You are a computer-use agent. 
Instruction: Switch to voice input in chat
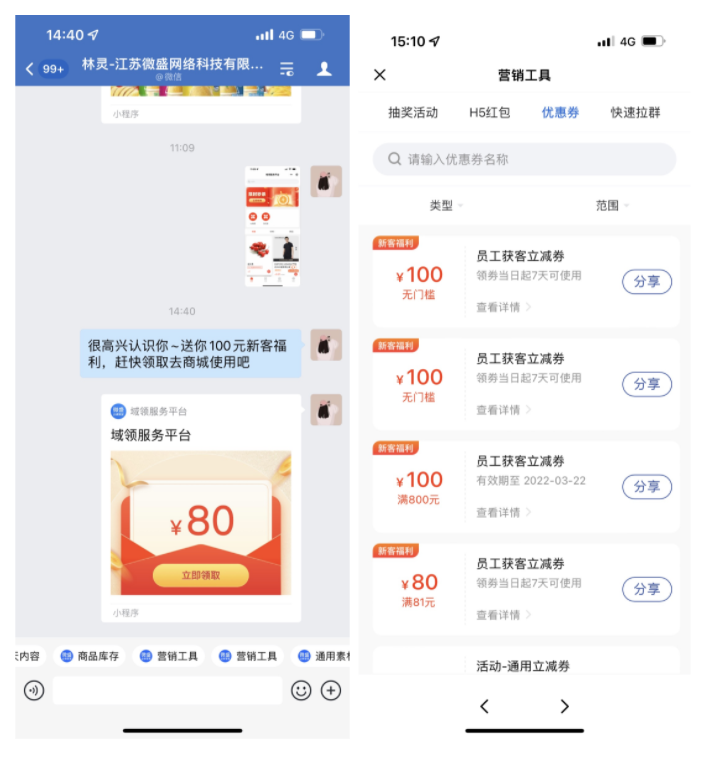[34, 690]
